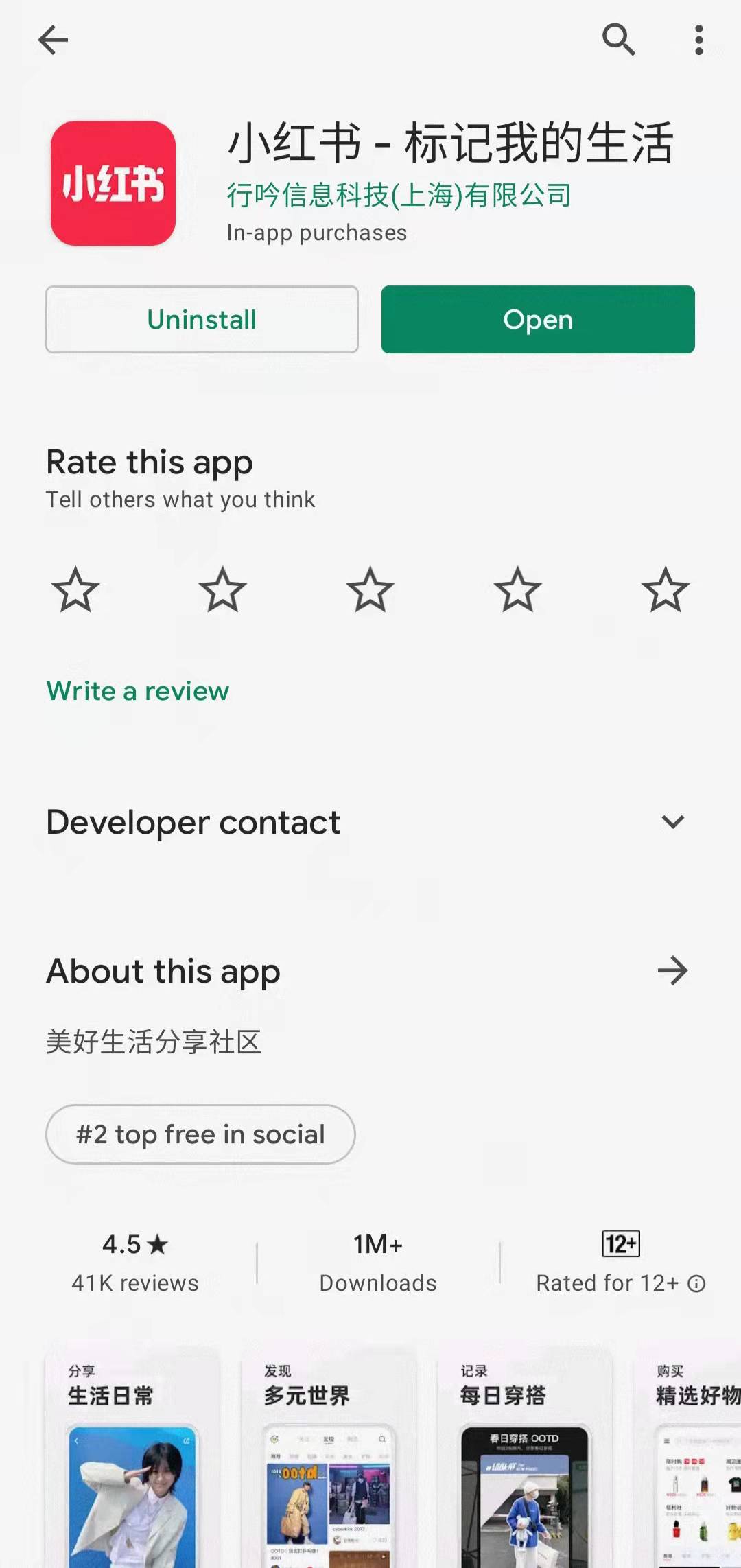
Task: Open About this app details arrow
Action: pyautogui.click(x=672, y=971)
